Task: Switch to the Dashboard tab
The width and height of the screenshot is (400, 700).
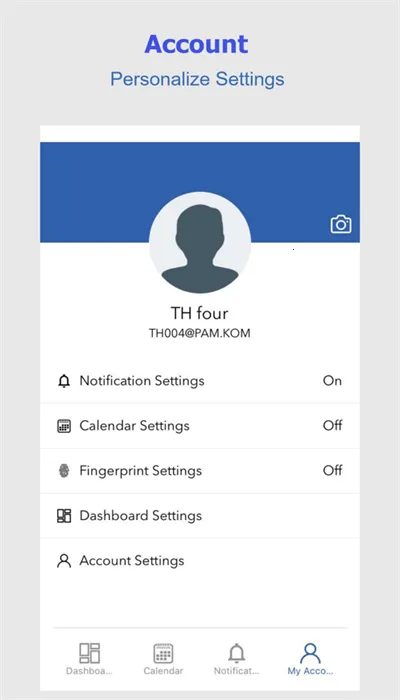Action: tap(89, 659)
